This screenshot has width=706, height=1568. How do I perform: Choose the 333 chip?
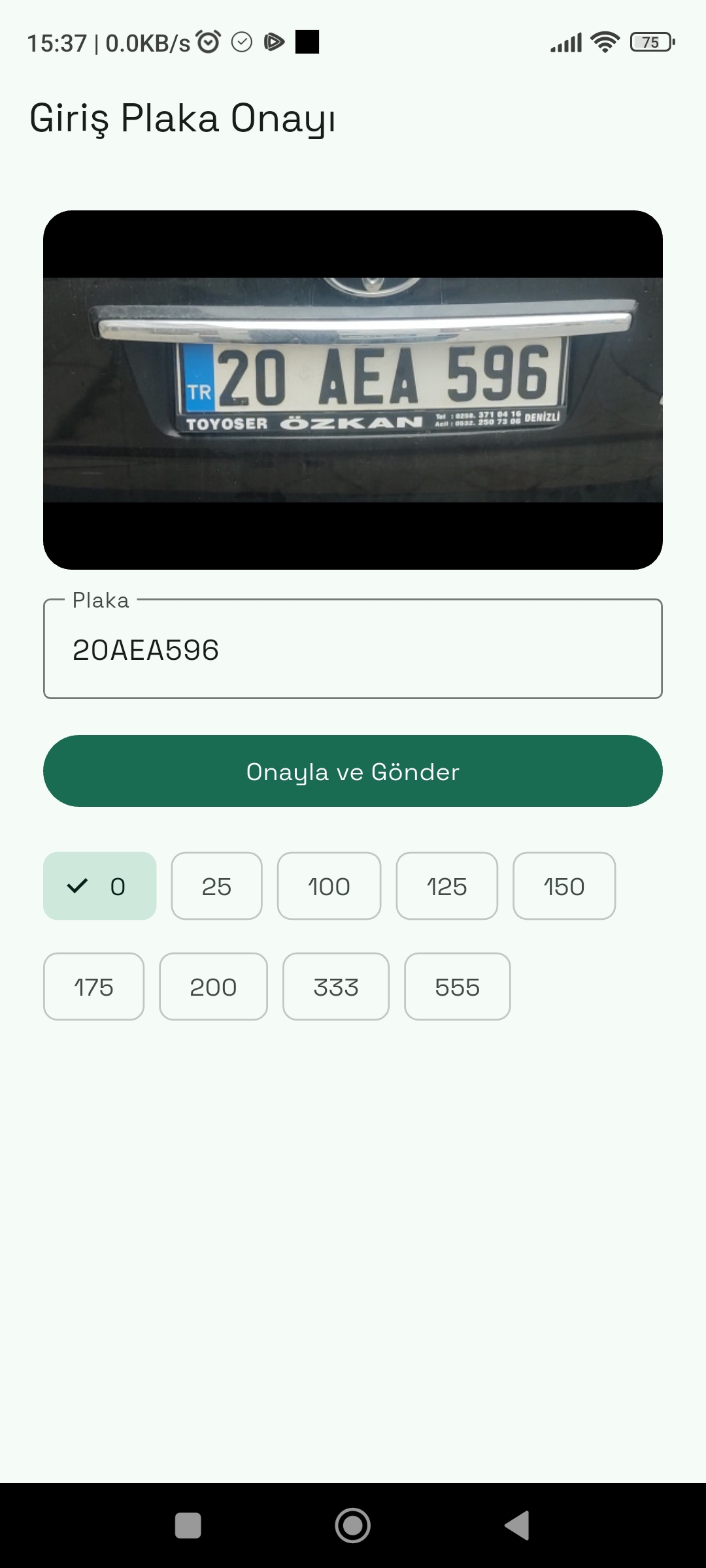point(336,987)
